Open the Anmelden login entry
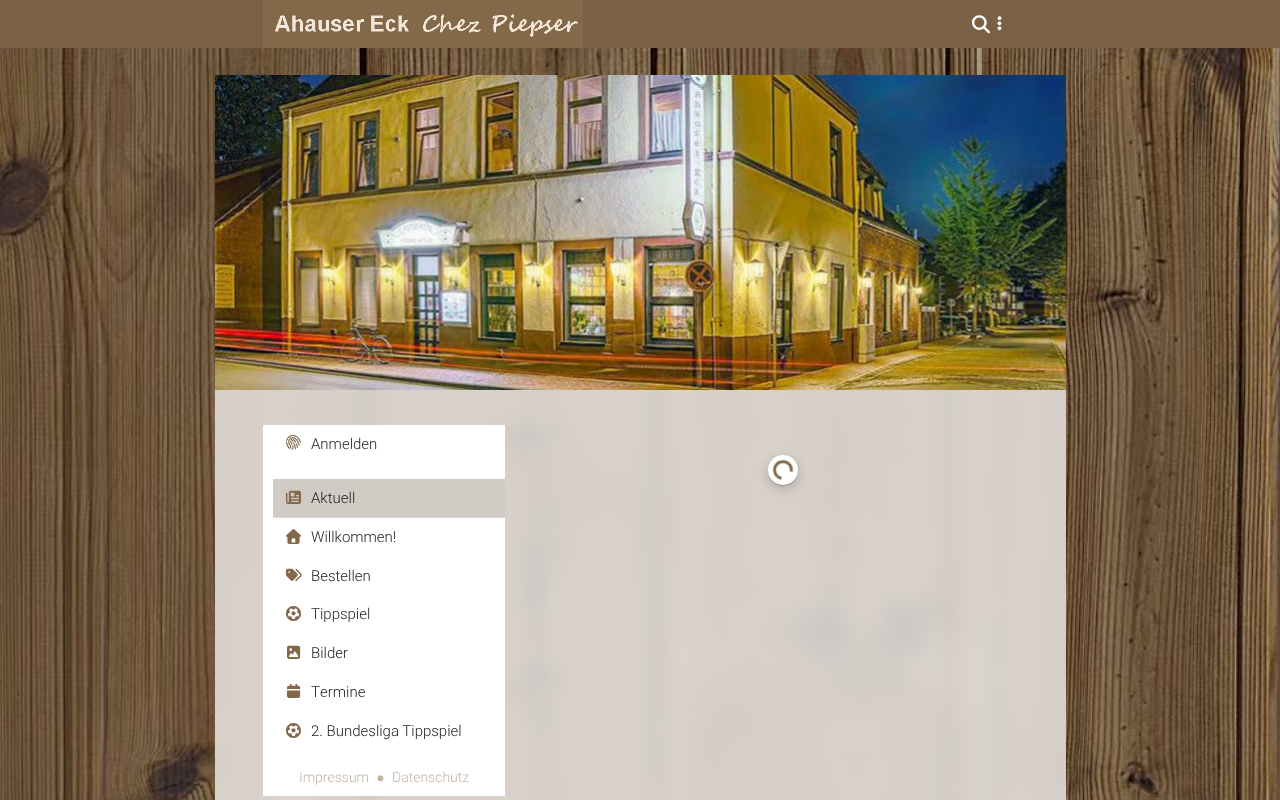 point(343,444)
